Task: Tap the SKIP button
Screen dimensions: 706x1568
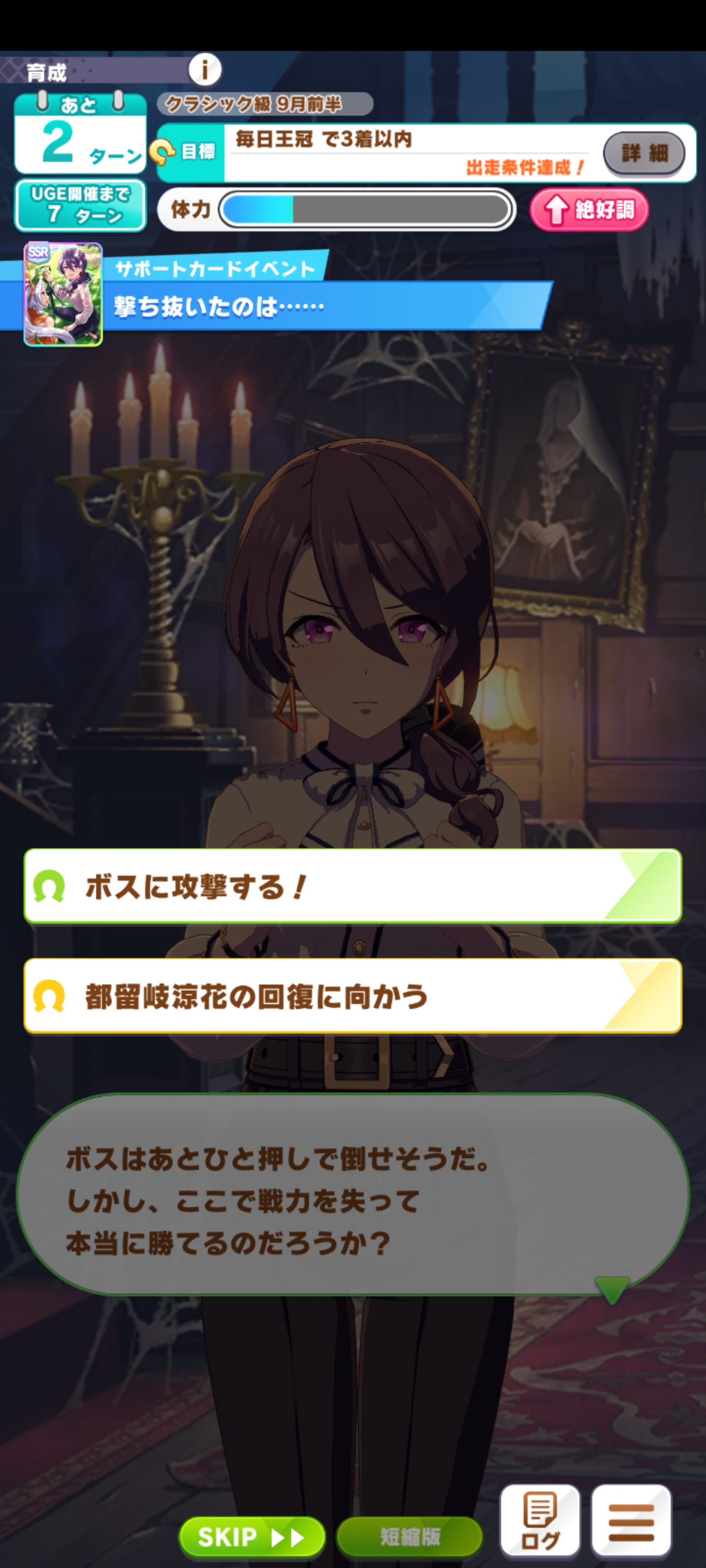Action: [x=252, y=1537]
